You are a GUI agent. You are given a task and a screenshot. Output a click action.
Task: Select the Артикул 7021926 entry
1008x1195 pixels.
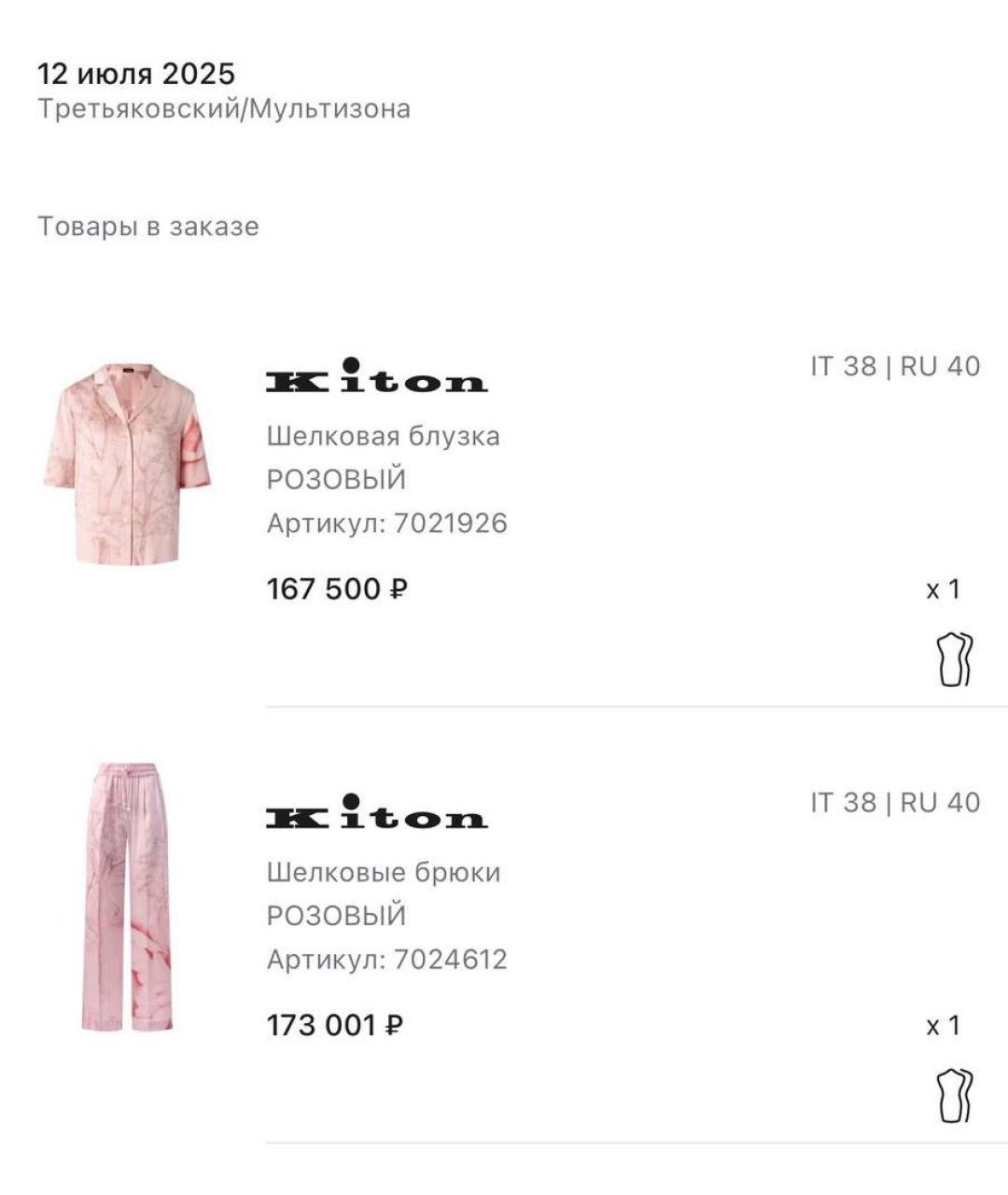(x=386, y=525)
